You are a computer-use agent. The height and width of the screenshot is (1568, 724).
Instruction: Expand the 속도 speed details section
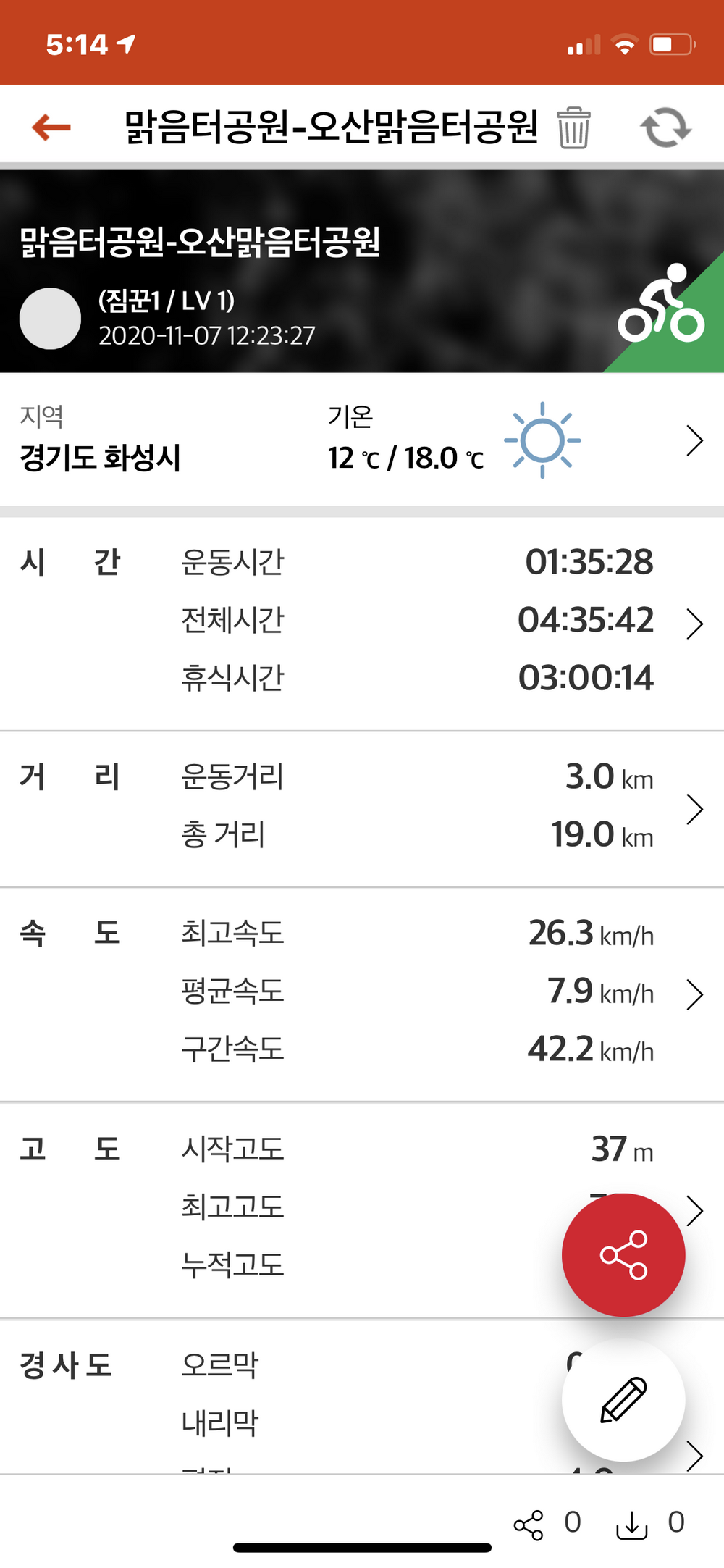tap(694, 995)
